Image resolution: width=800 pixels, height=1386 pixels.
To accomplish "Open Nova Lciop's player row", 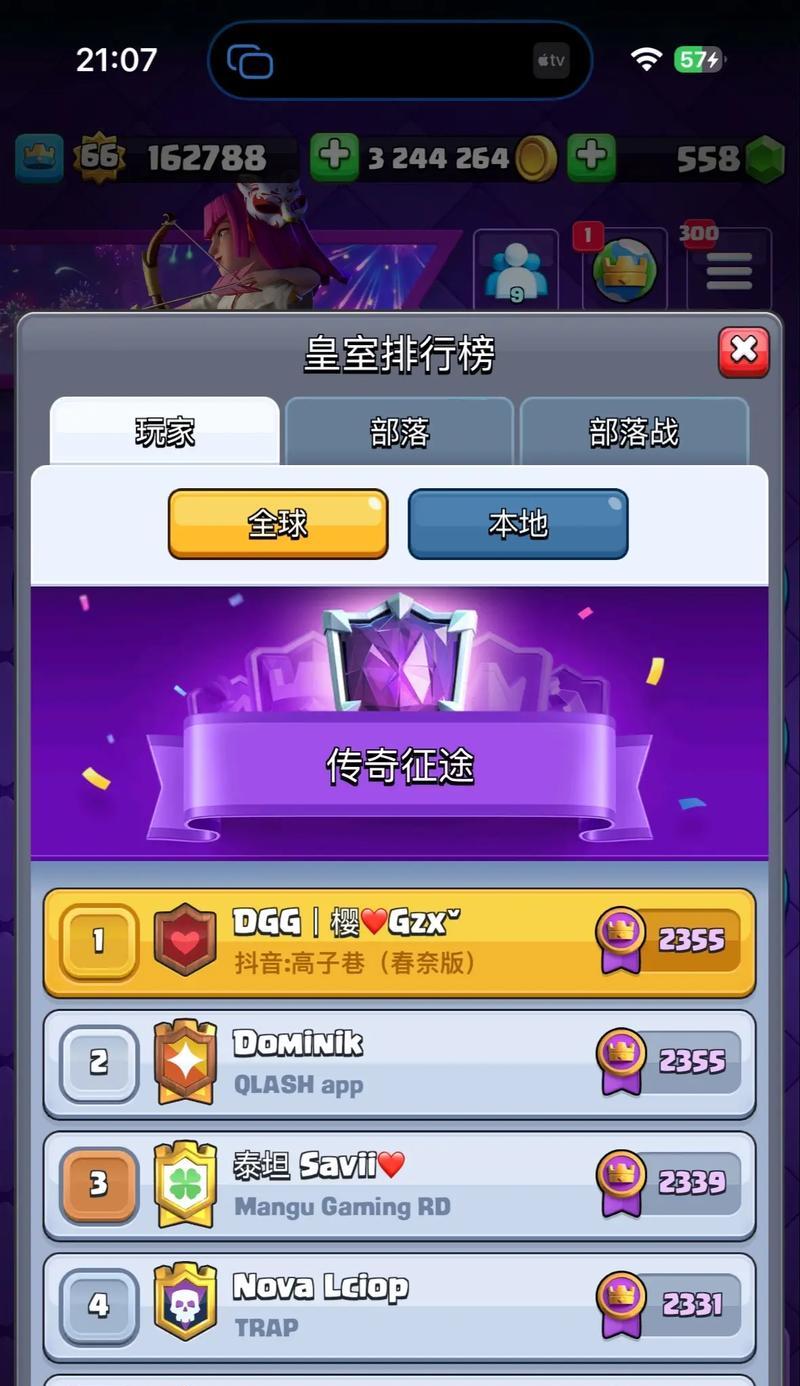I will 399,1306.
